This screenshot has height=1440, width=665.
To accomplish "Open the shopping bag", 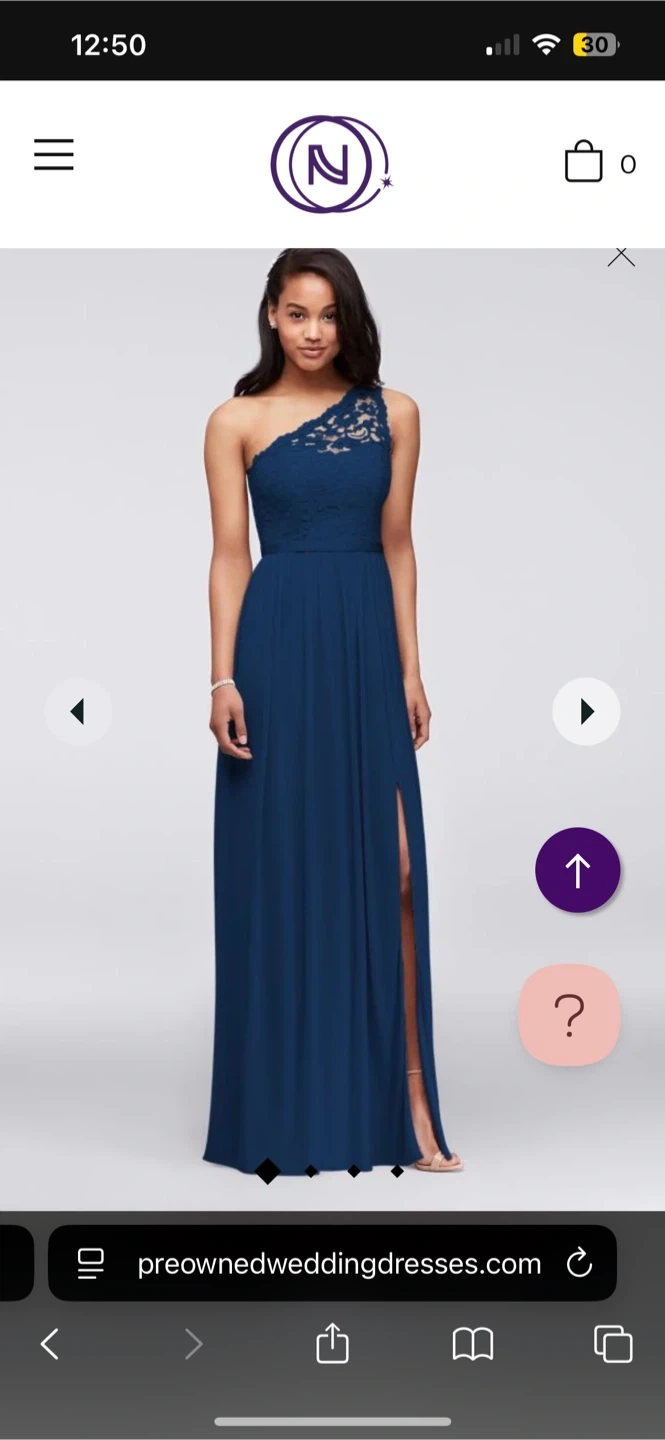I will tap(584, 162).
